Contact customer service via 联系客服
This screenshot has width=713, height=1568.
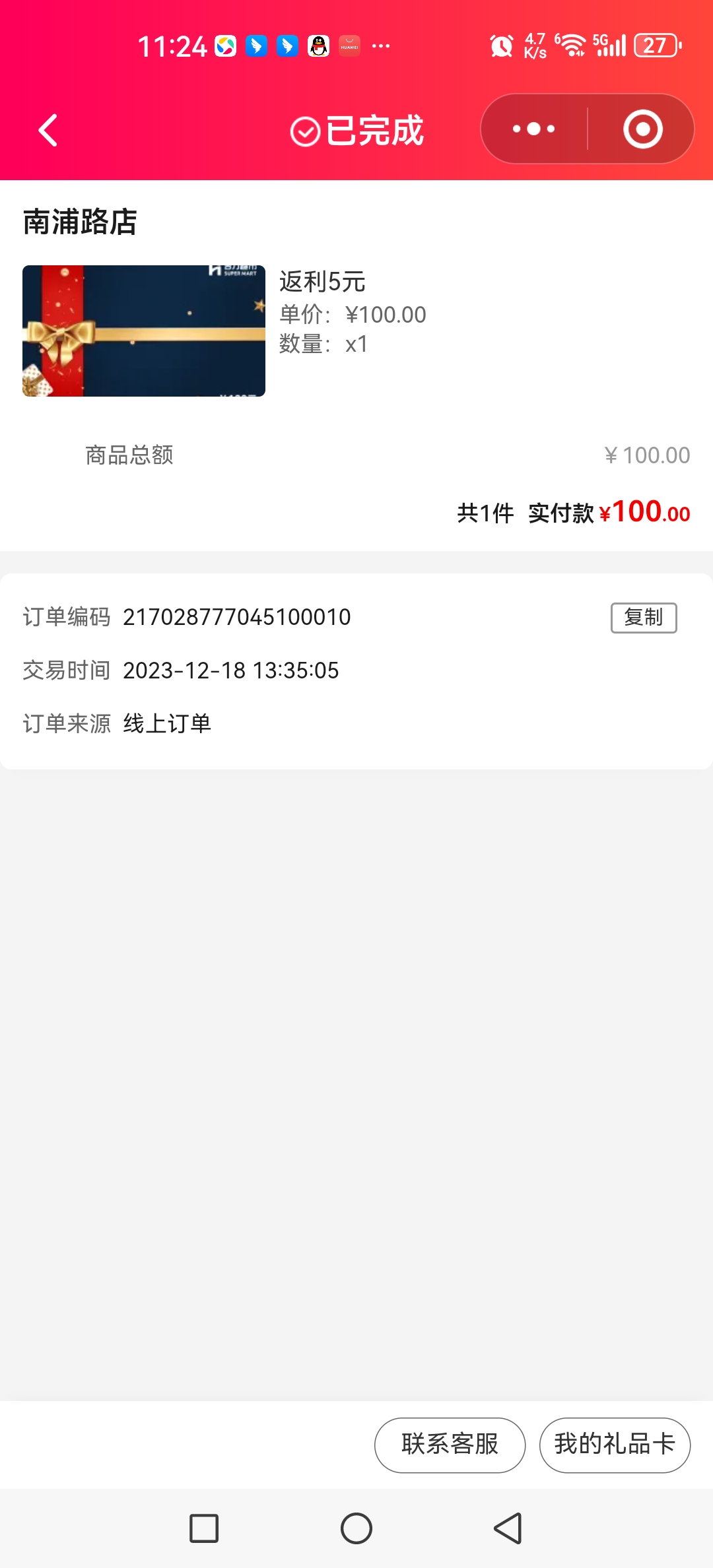[450, 1445]
